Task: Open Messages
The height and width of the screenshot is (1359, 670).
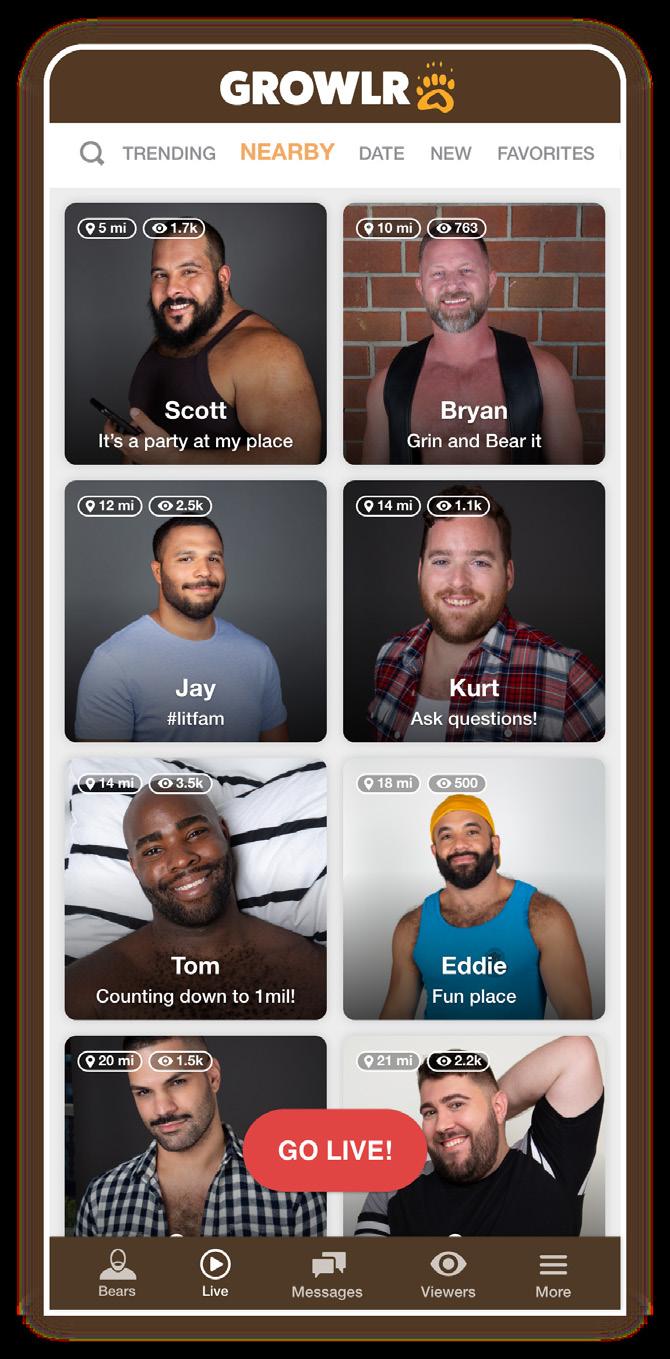Action: pos(327,1273)
